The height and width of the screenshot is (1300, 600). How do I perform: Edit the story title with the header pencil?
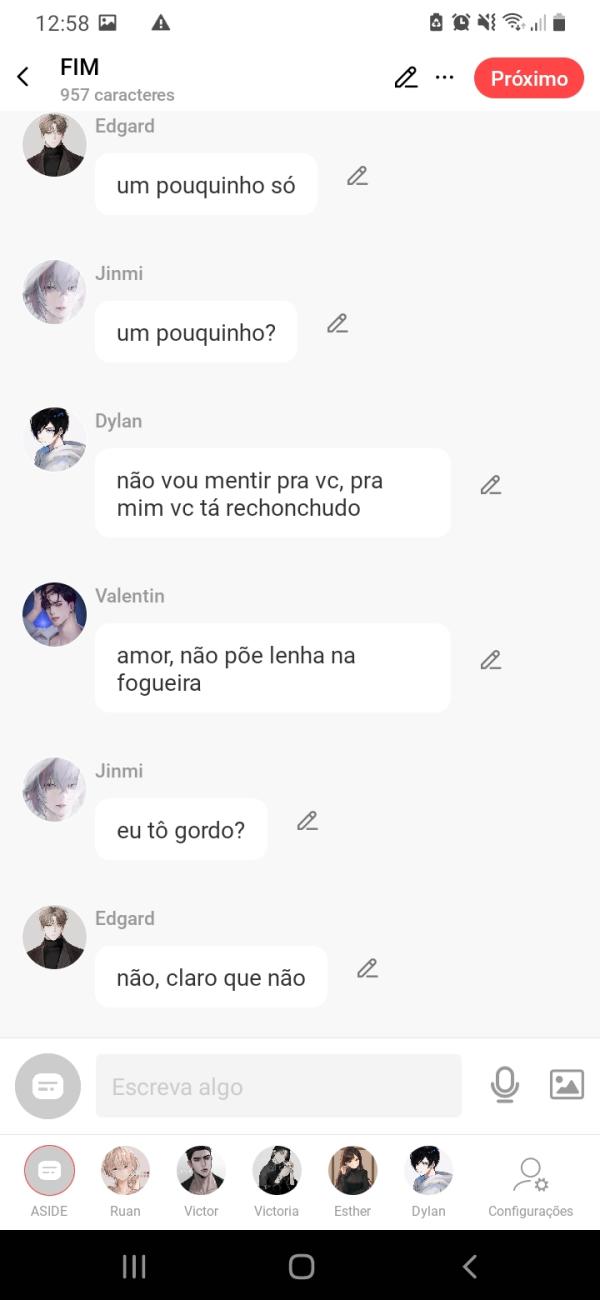coord(405,78)
